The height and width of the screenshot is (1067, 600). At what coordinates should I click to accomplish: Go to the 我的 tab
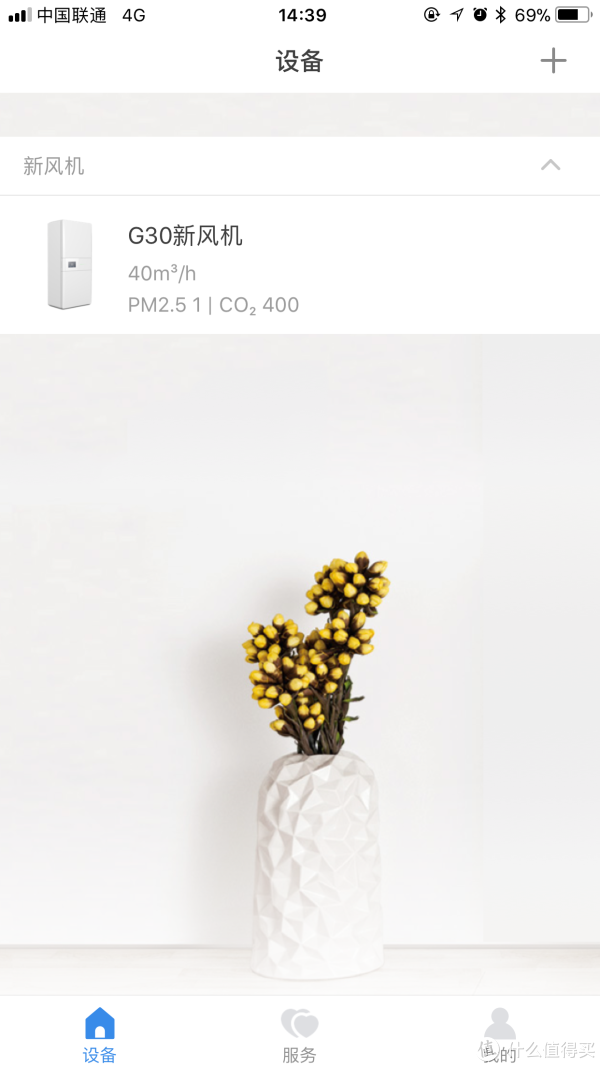click(499, 1034)
